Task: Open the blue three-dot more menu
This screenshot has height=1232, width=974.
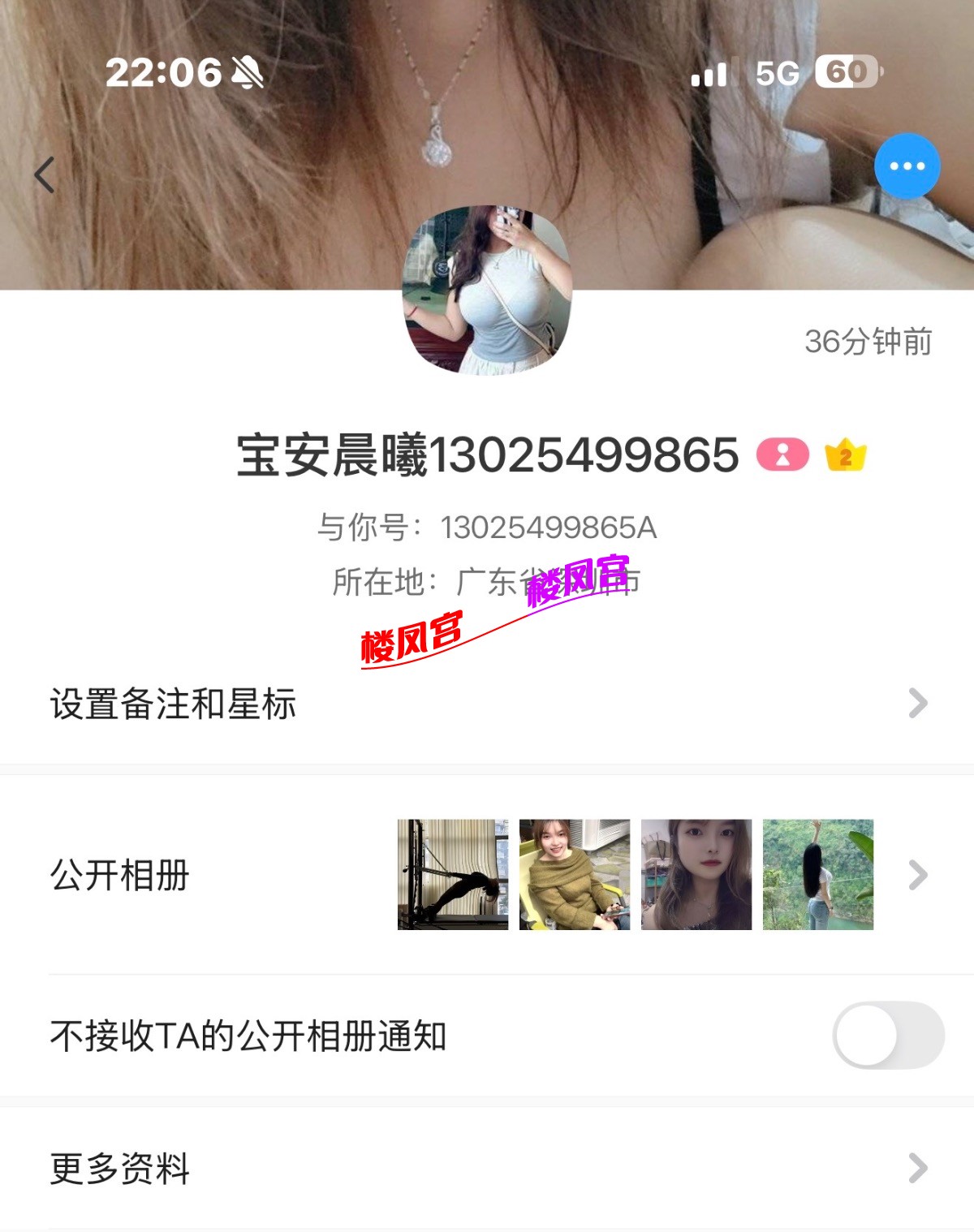Action: point(907,166)
